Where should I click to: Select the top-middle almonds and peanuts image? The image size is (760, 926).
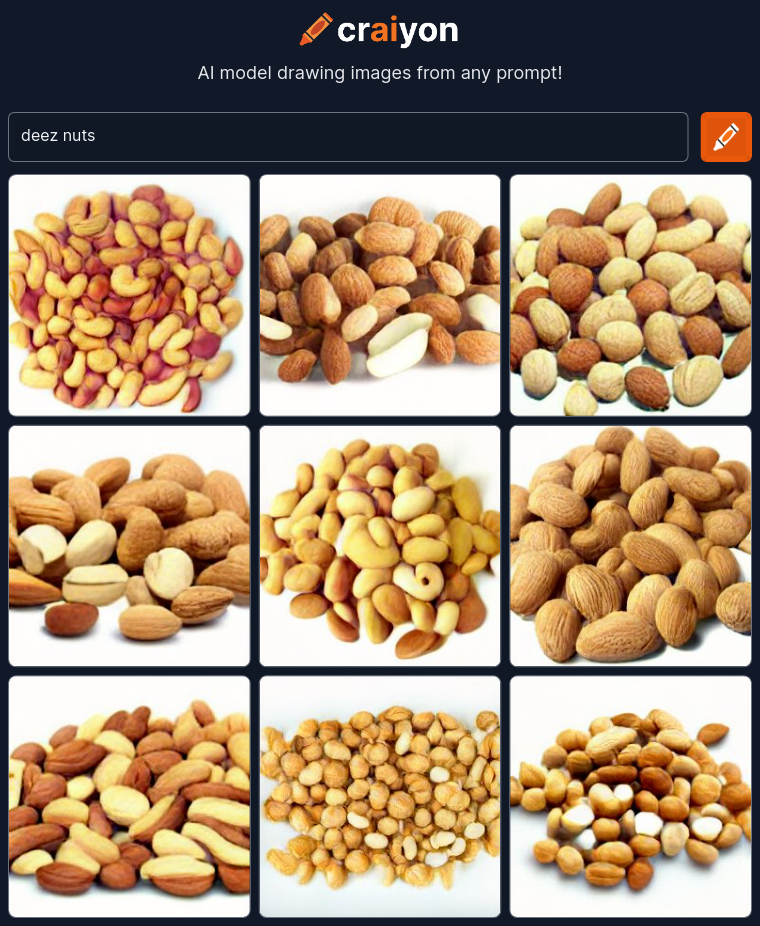(380, 295)
